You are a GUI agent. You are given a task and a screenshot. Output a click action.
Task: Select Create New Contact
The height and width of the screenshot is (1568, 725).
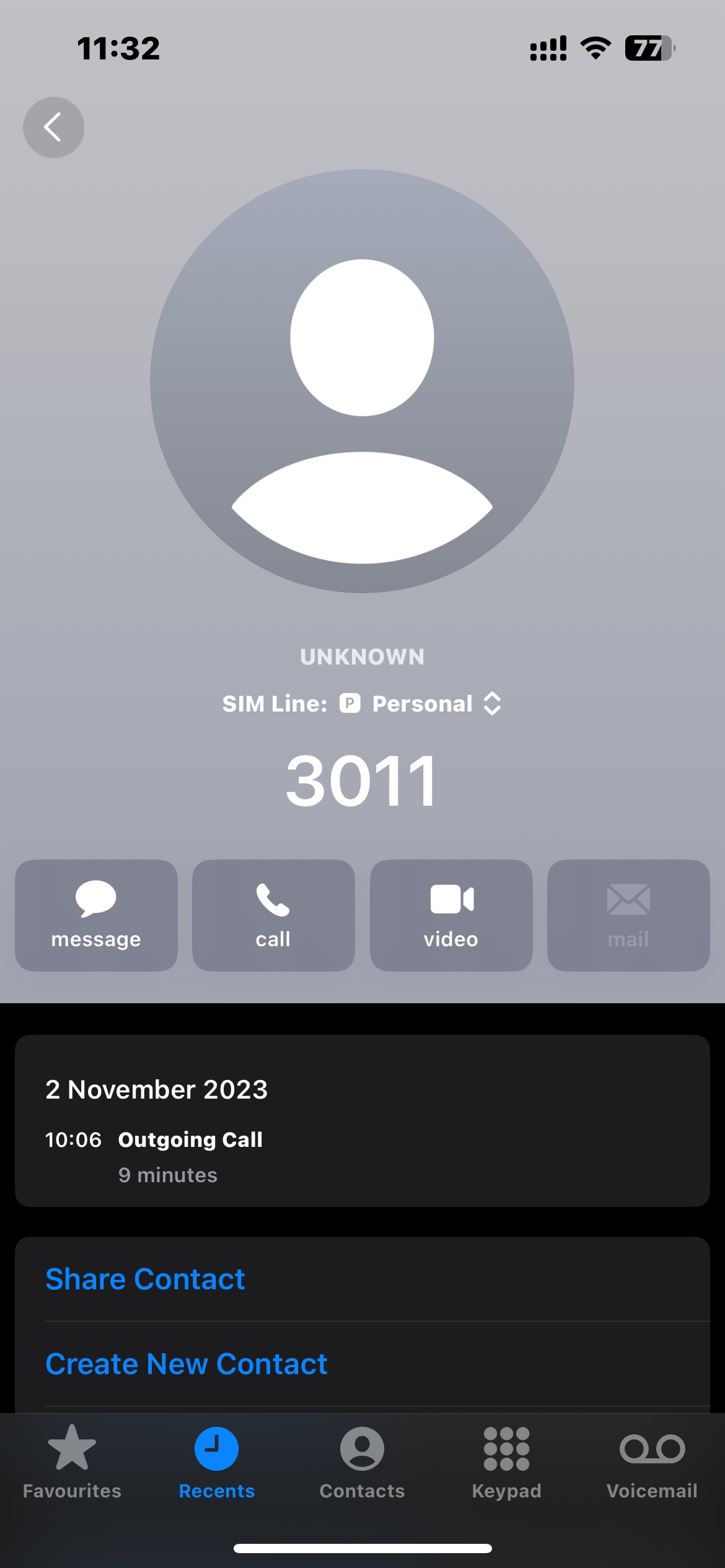pyautogui.click(x=186, y=1364)
